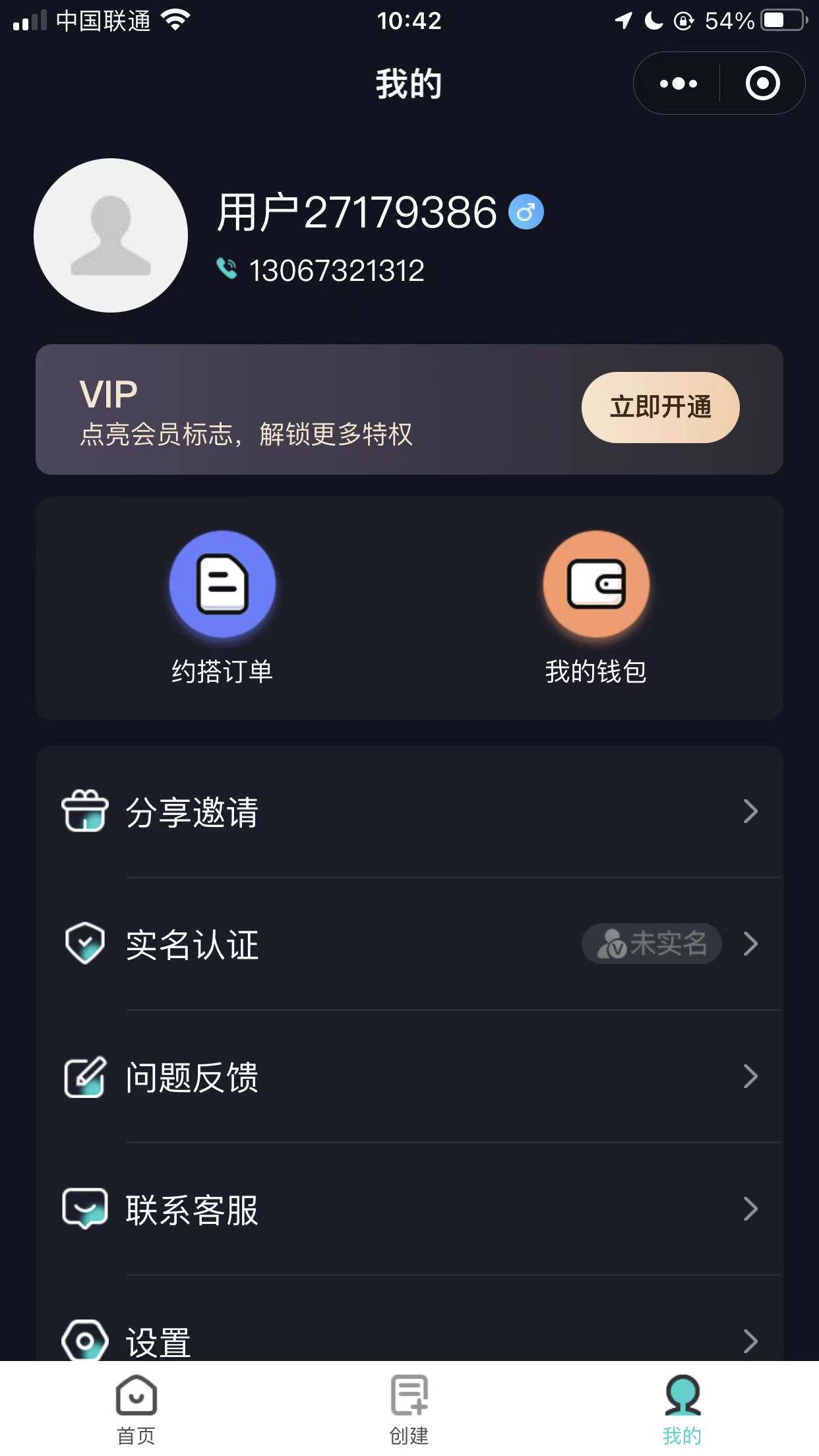Go to 实名认证 verification

tap(409, 944)
